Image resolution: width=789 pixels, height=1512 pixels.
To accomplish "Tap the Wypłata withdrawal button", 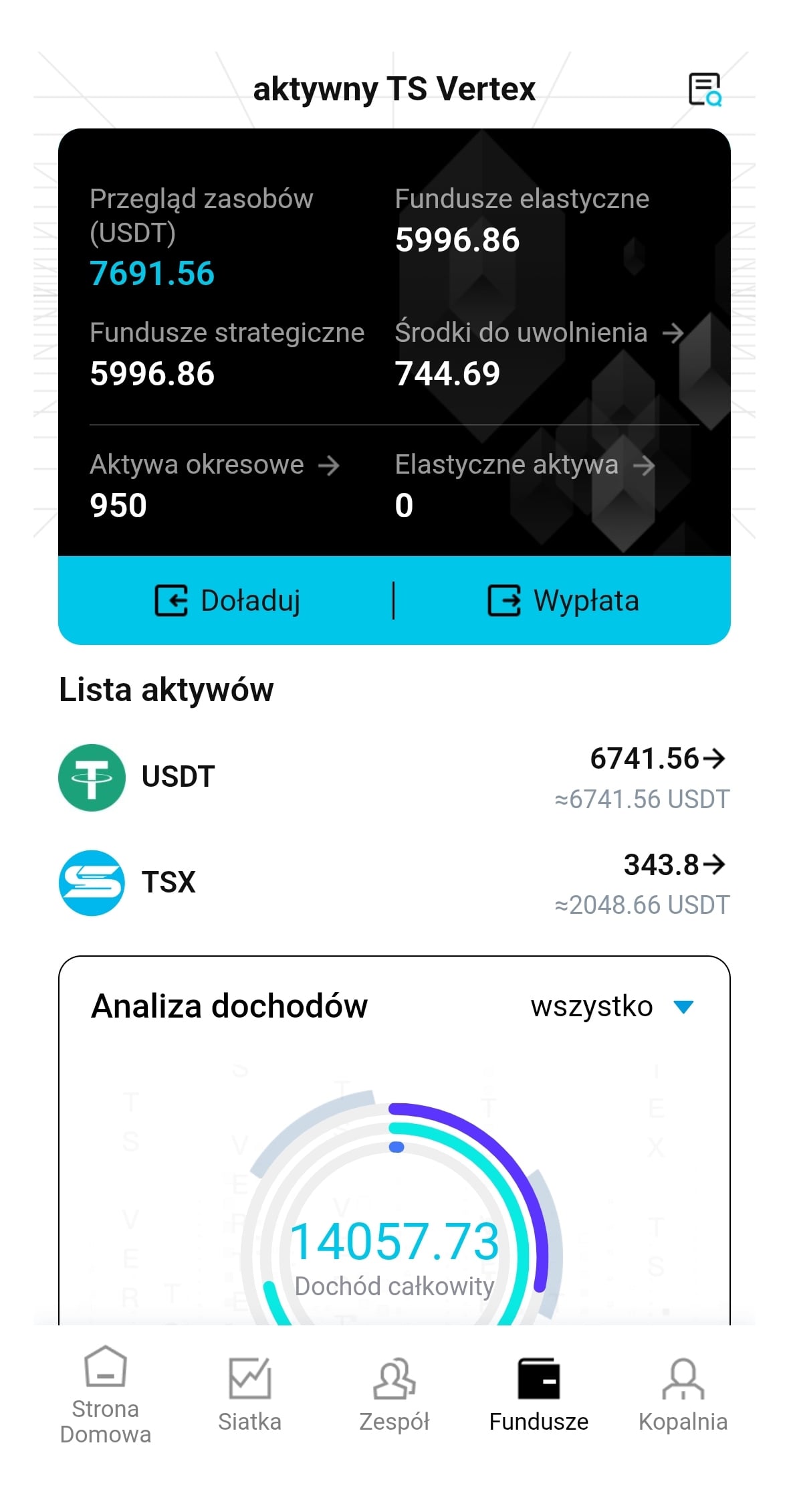I will (563, 600).
